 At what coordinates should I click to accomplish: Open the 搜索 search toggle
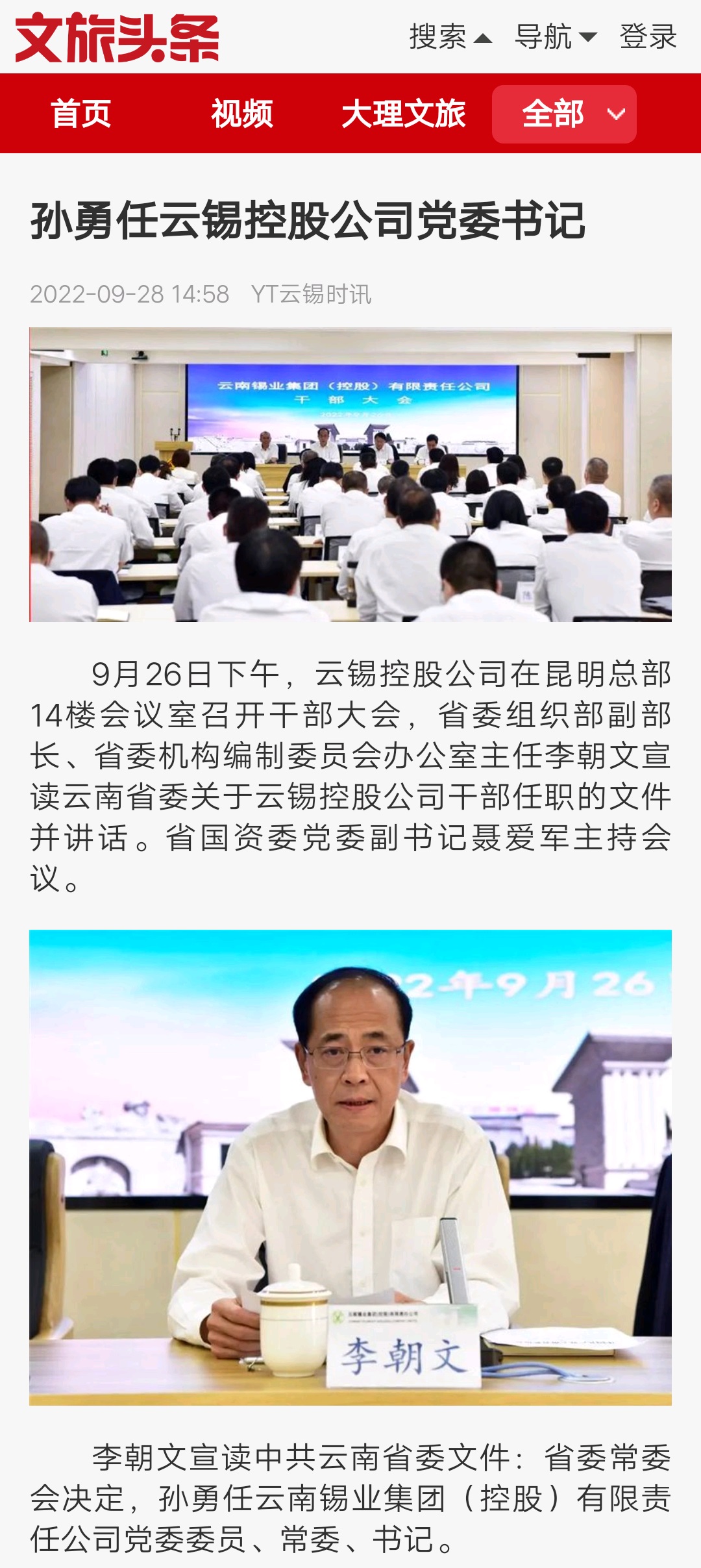tap(450, 37)
